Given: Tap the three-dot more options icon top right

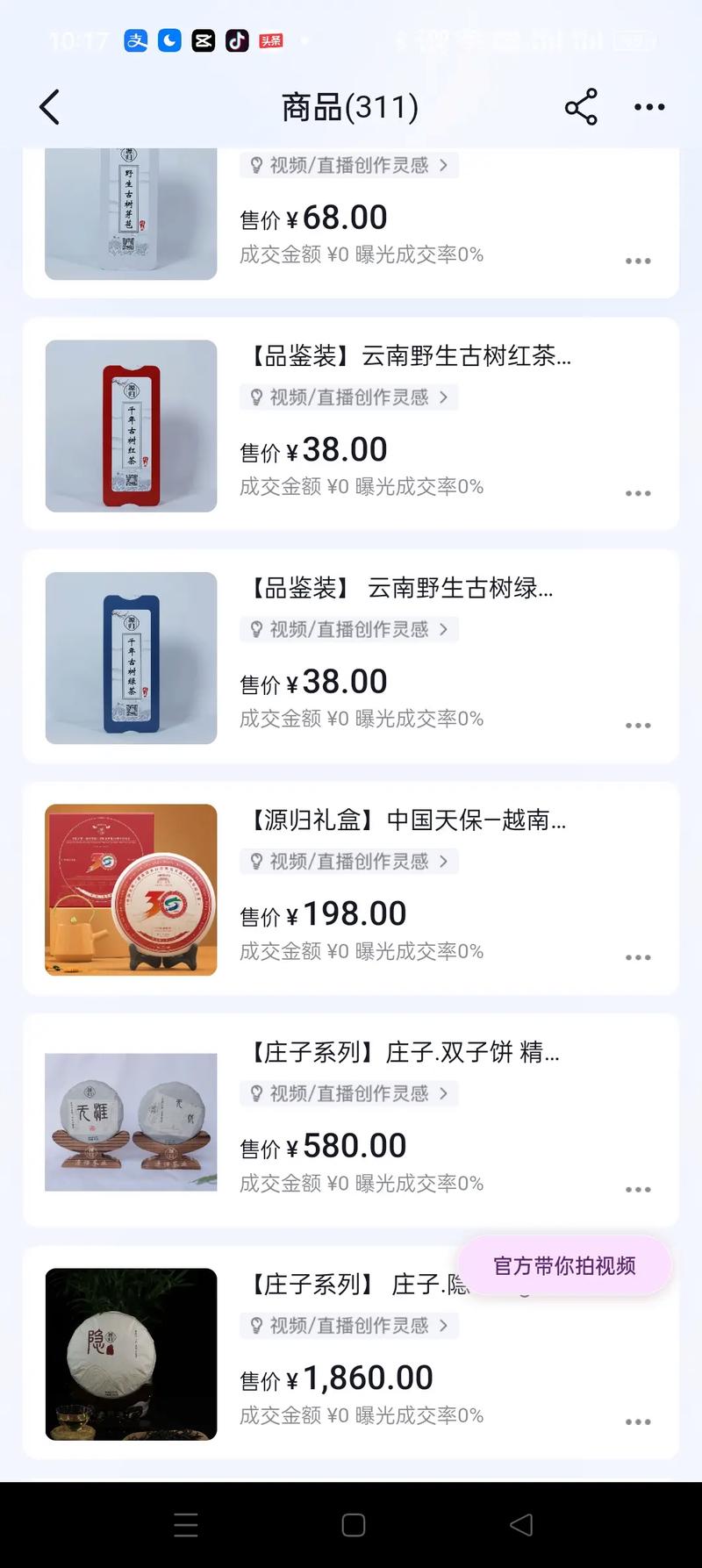Looking at the screenshot, I should pyautogui.click(x=649, y=106).
